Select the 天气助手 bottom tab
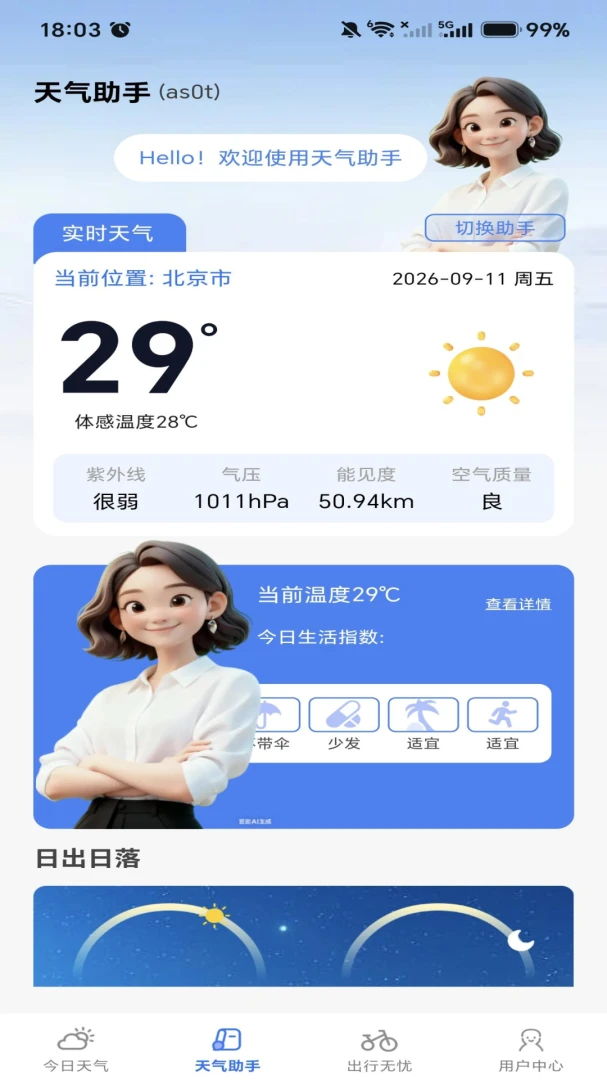Screen dimensions: 607x1080 [x=227, y=1049]
